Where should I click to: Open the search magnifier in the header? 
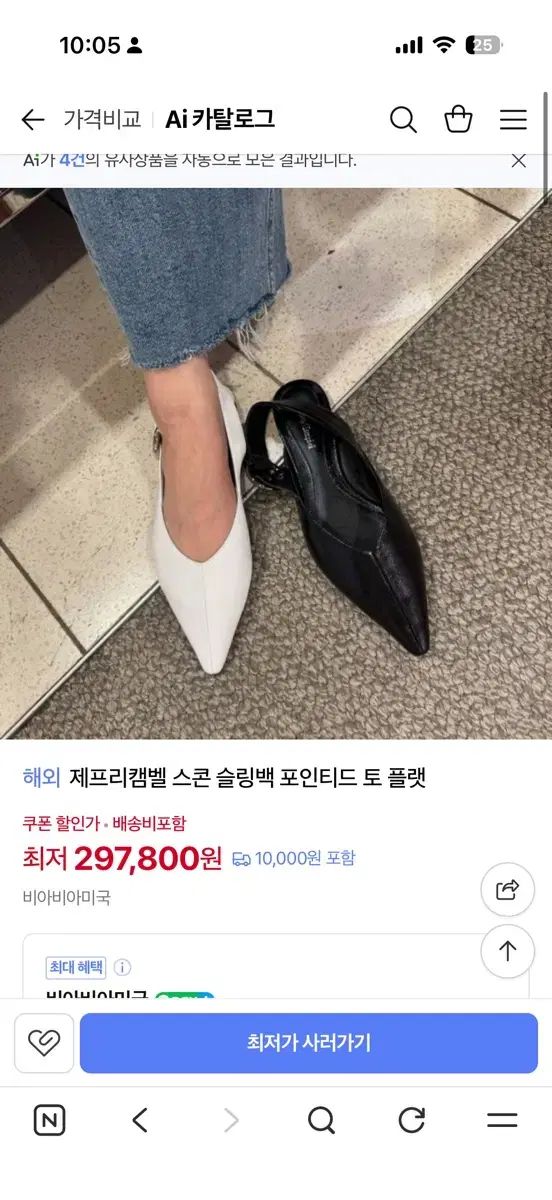pyautogui.click(x=403, y=120)
